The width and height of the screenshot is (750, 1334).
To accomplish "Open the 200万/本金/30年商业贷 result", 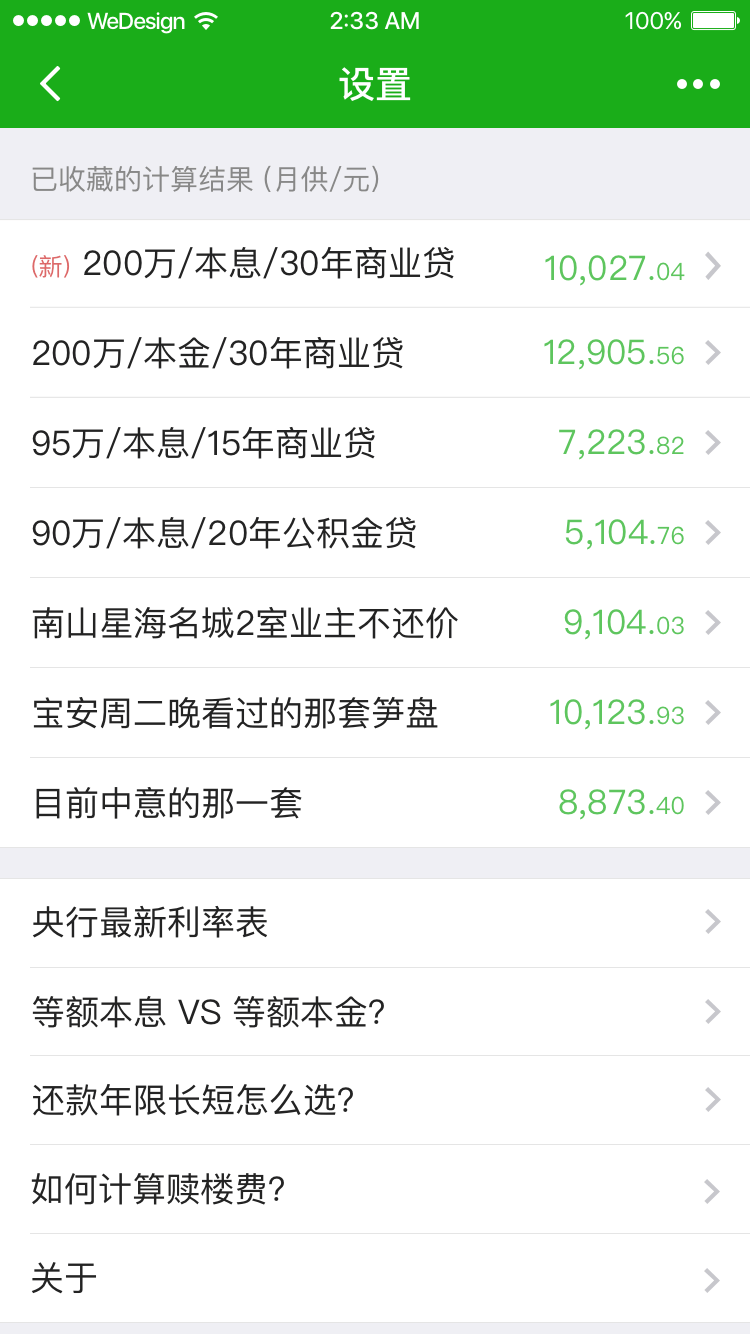I will click(375, 353).
